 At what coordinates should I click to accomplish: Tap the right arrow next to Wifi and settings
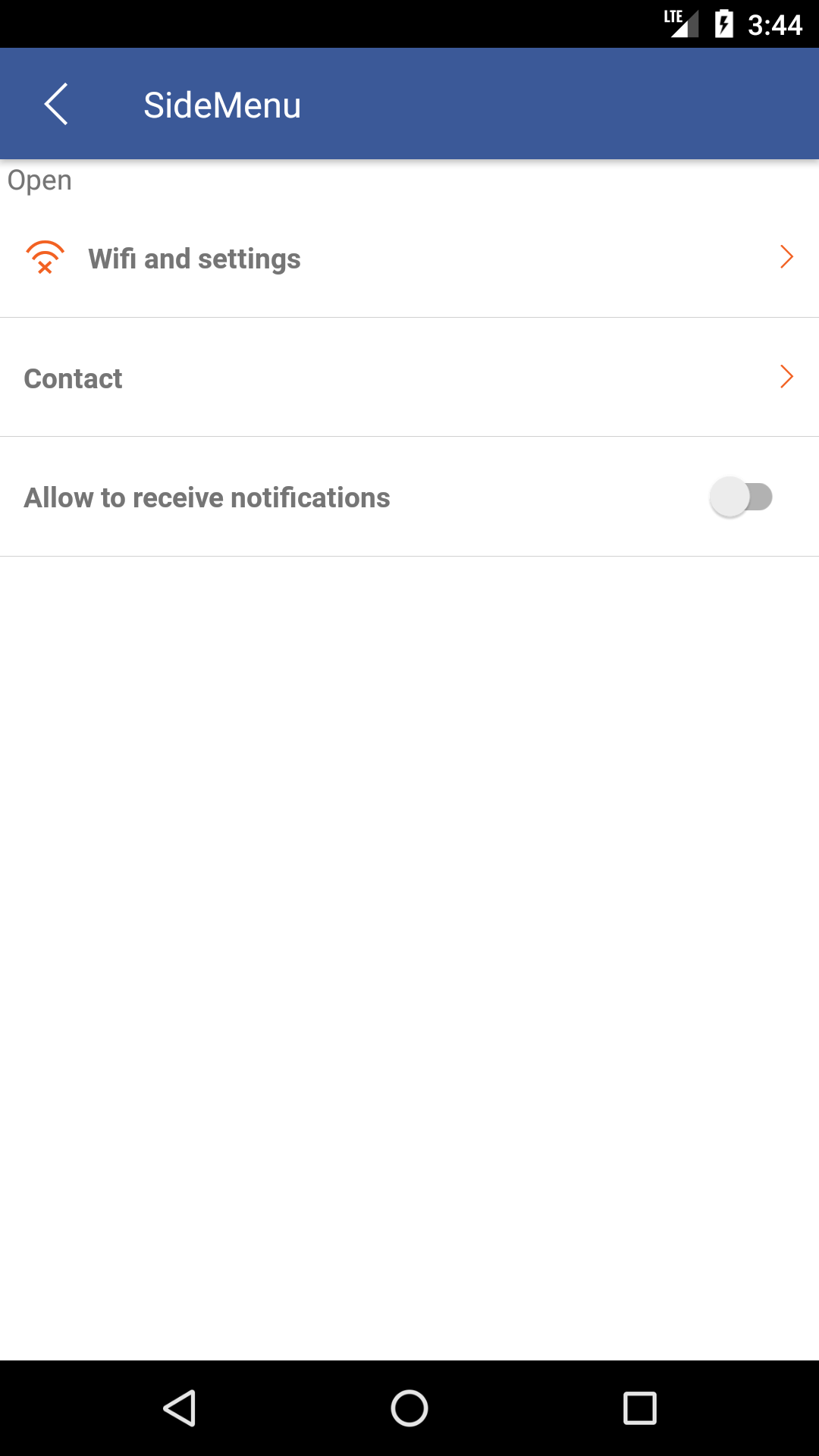(x=786, y=258)
